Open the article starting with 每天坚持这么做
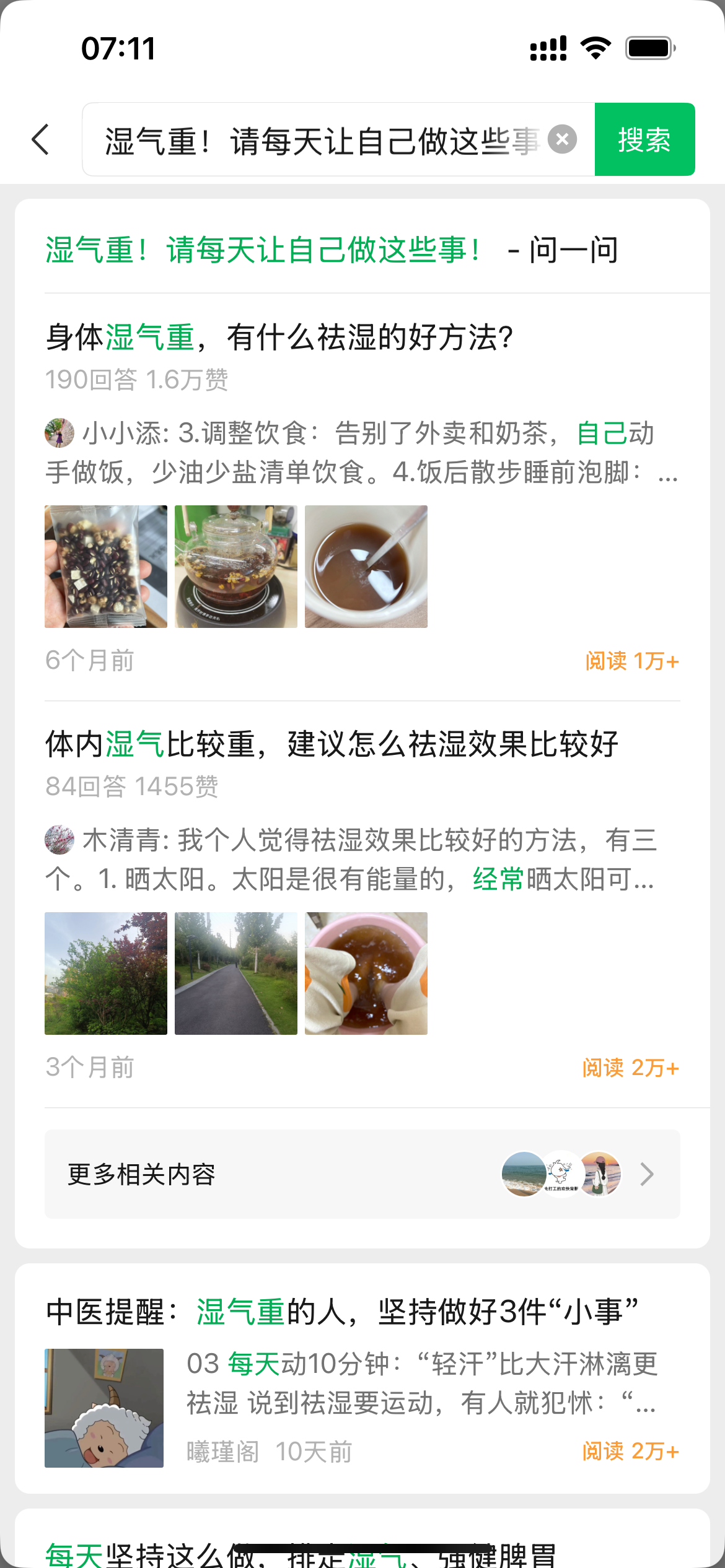This screenshot has width=725, height=1568. pos(301,1553)
